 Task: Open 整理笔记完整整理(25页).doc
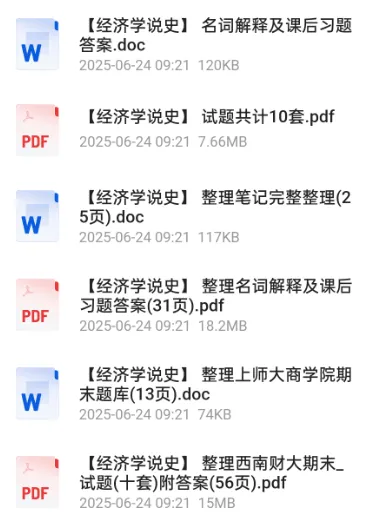coord(192,216)
